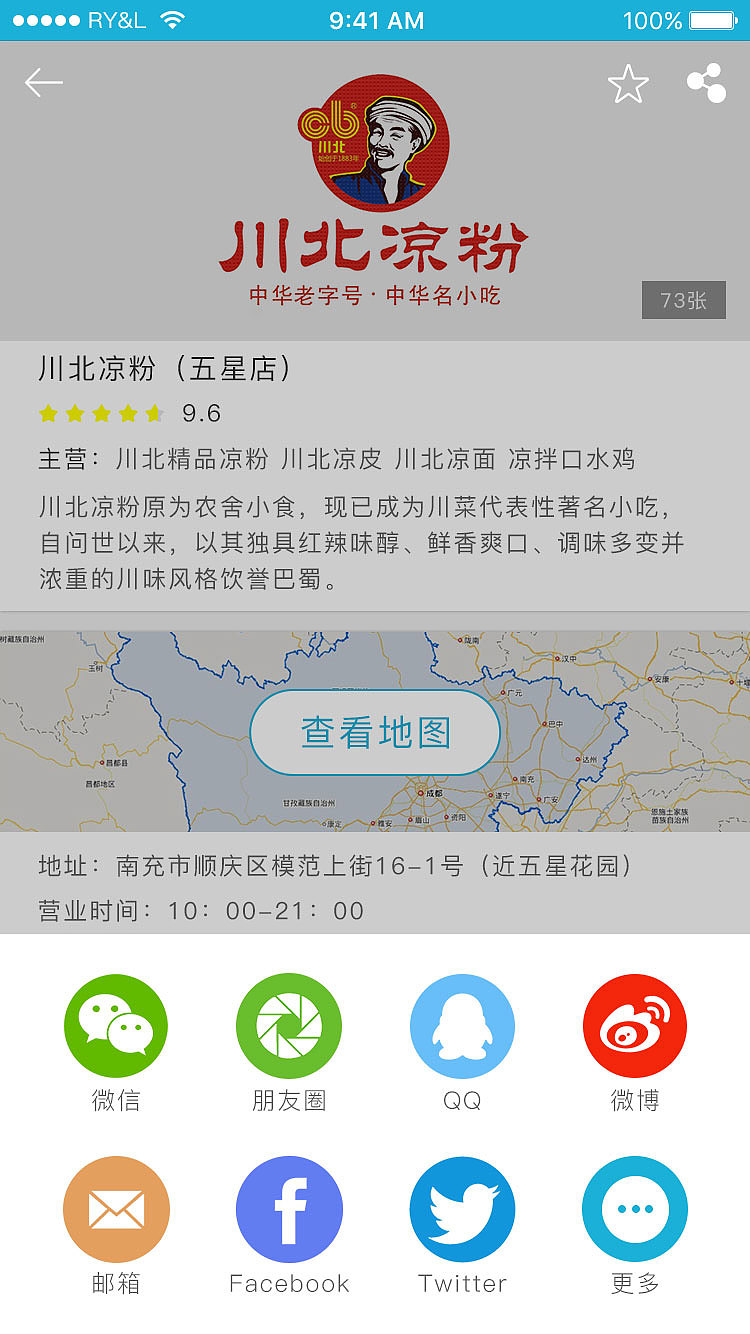Viewport: 750px width, 1334px height.
Task: Share on Twitter
Action: [462, 1208]
